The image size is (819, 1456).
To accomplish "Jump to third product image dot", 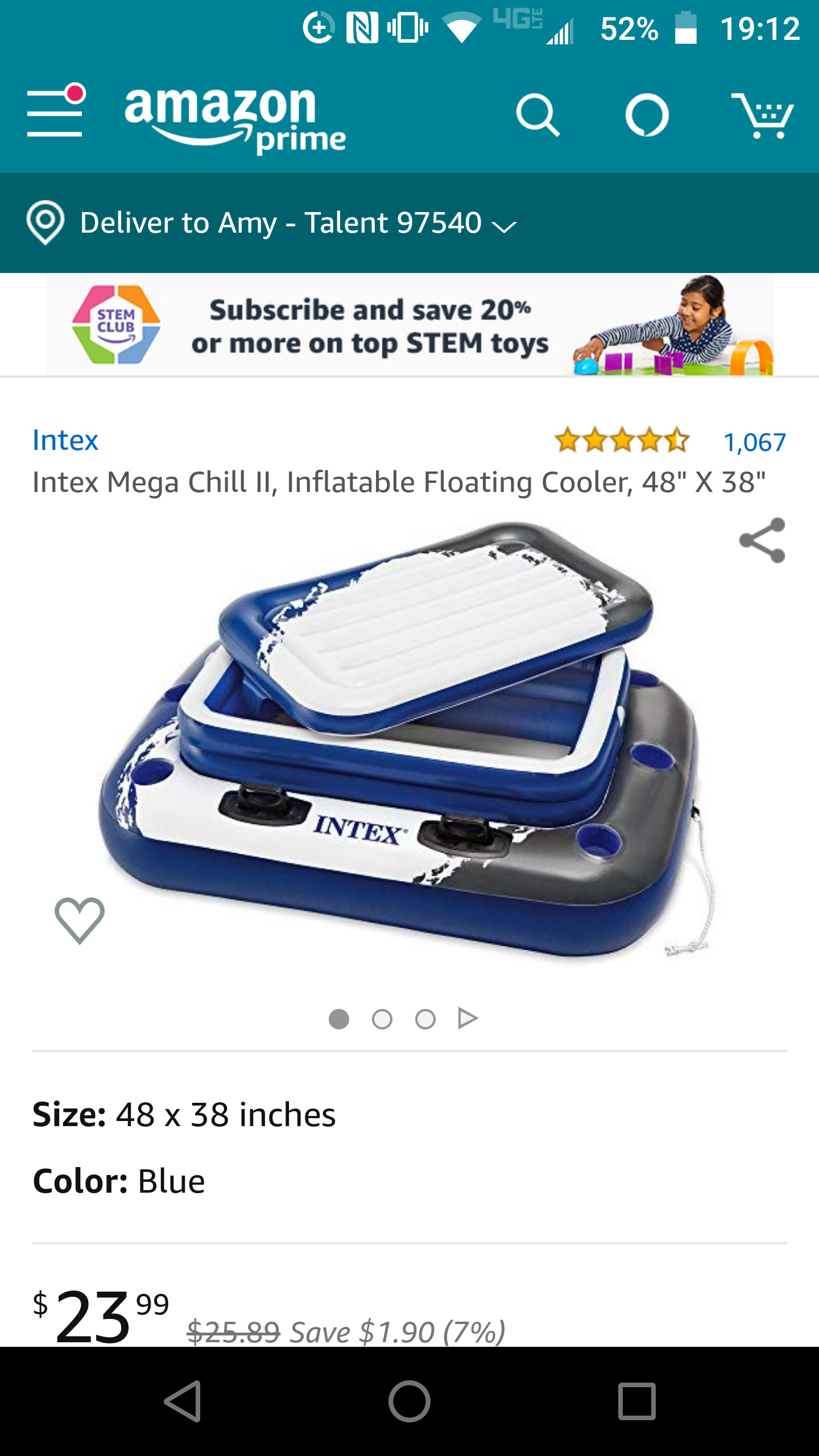I will click(x=425, y=1019).
